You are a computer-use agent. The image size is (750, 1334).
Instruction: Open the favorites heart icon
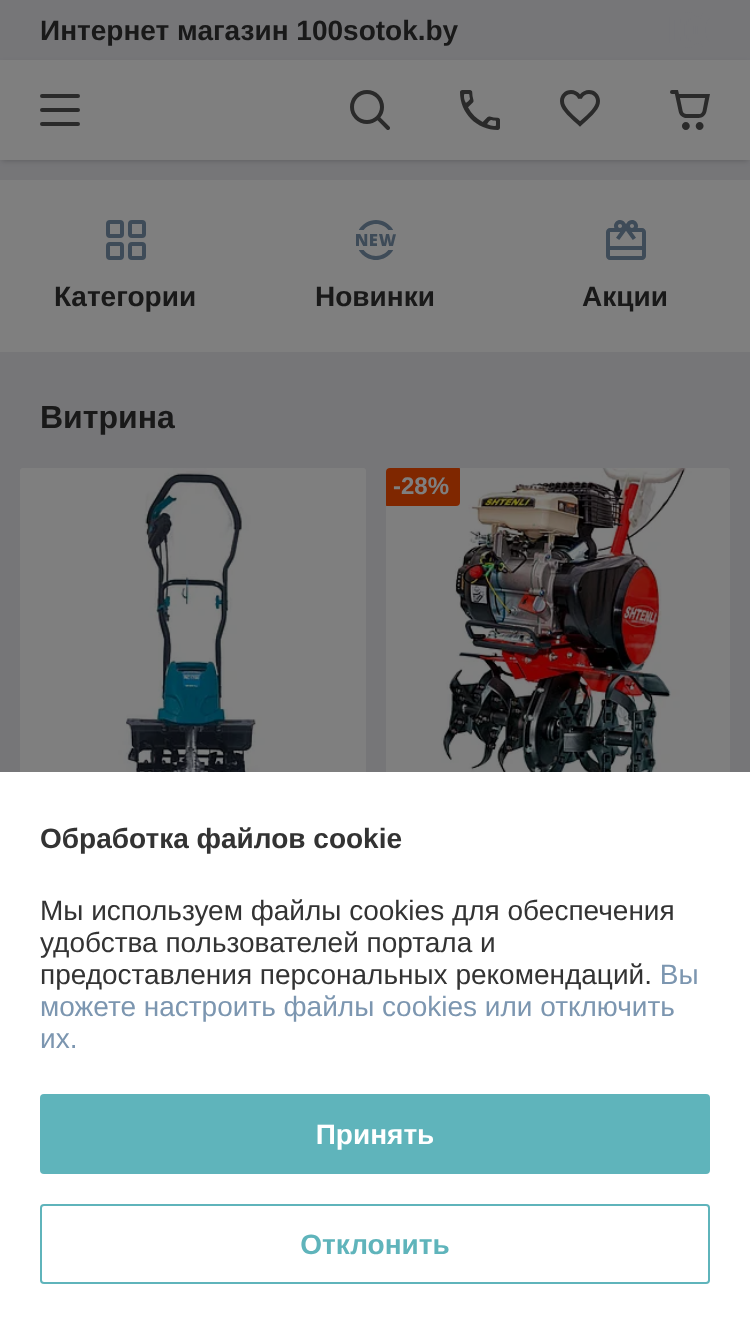click(580, 109)
